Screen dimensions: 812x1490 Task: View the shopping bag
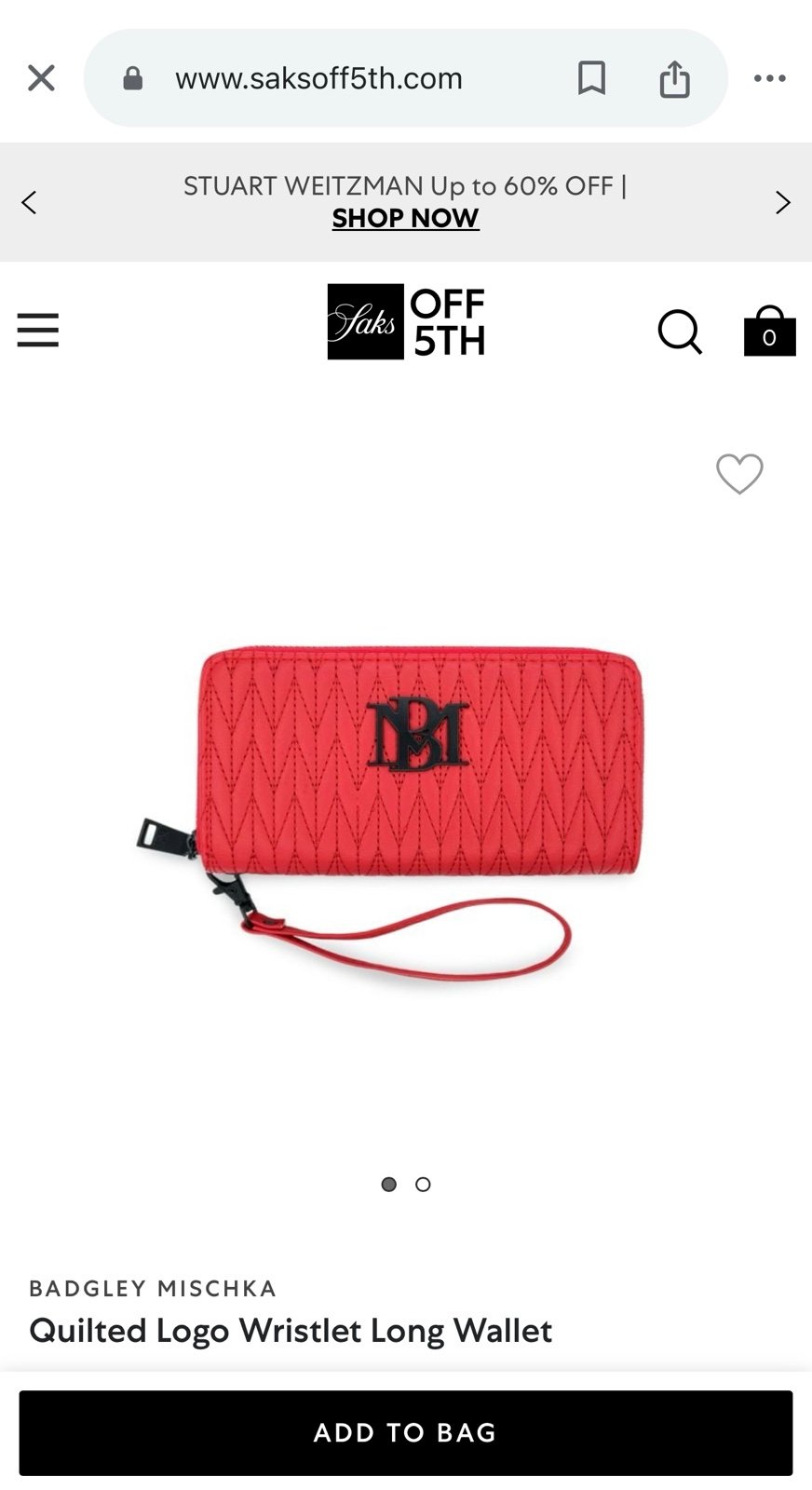769,331
